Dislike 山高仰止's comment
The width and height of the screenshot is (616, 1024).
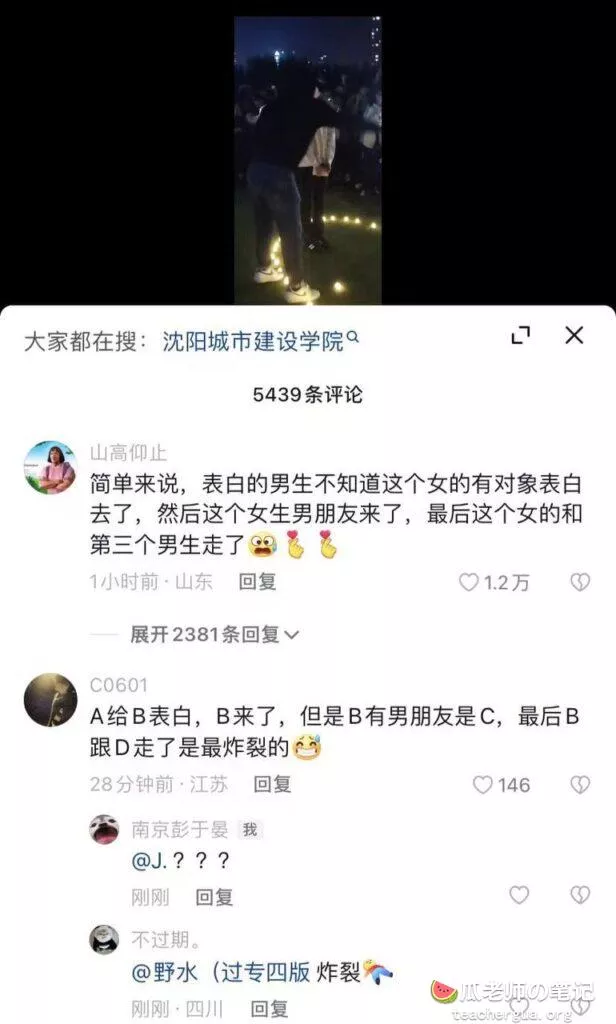tap(579, 582)
